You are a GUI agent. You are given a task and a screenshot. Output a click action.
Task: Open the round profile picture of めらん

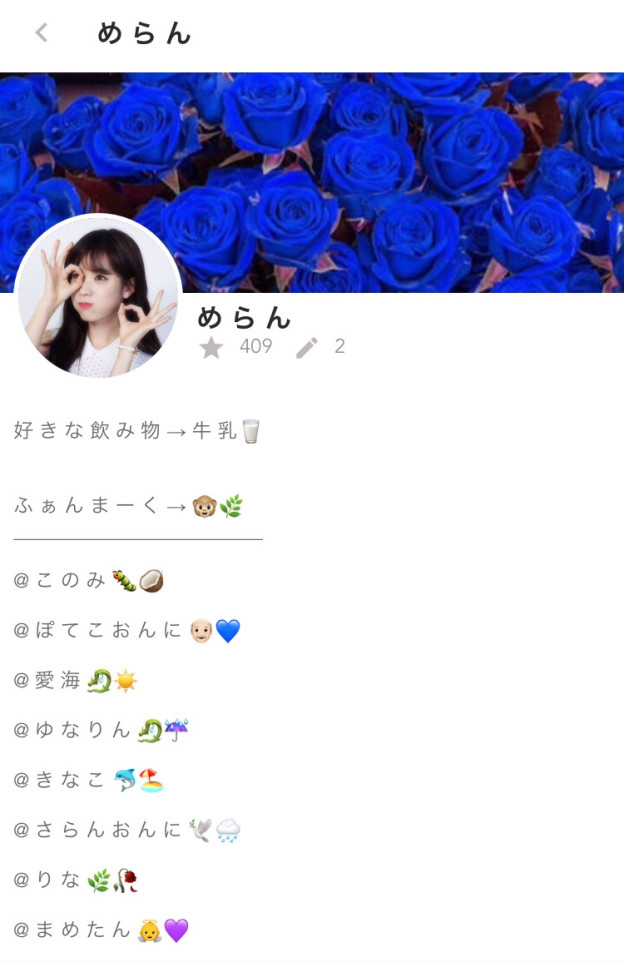point(98,297)
